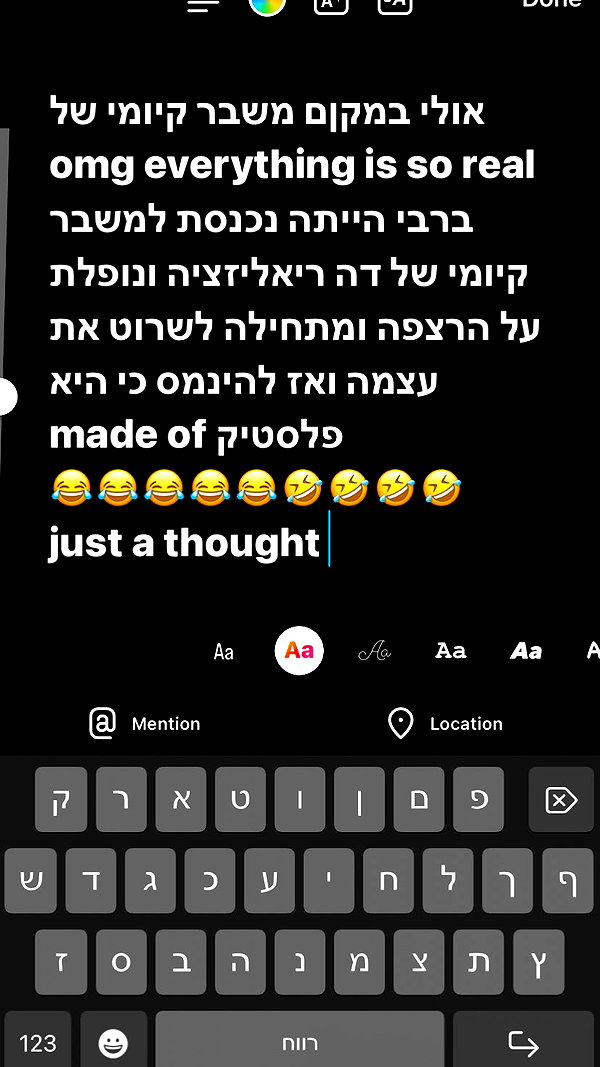Viewport: 600px width, 1067px height.
Task: Tap Done to finish editing
Action: pos(552,4)
